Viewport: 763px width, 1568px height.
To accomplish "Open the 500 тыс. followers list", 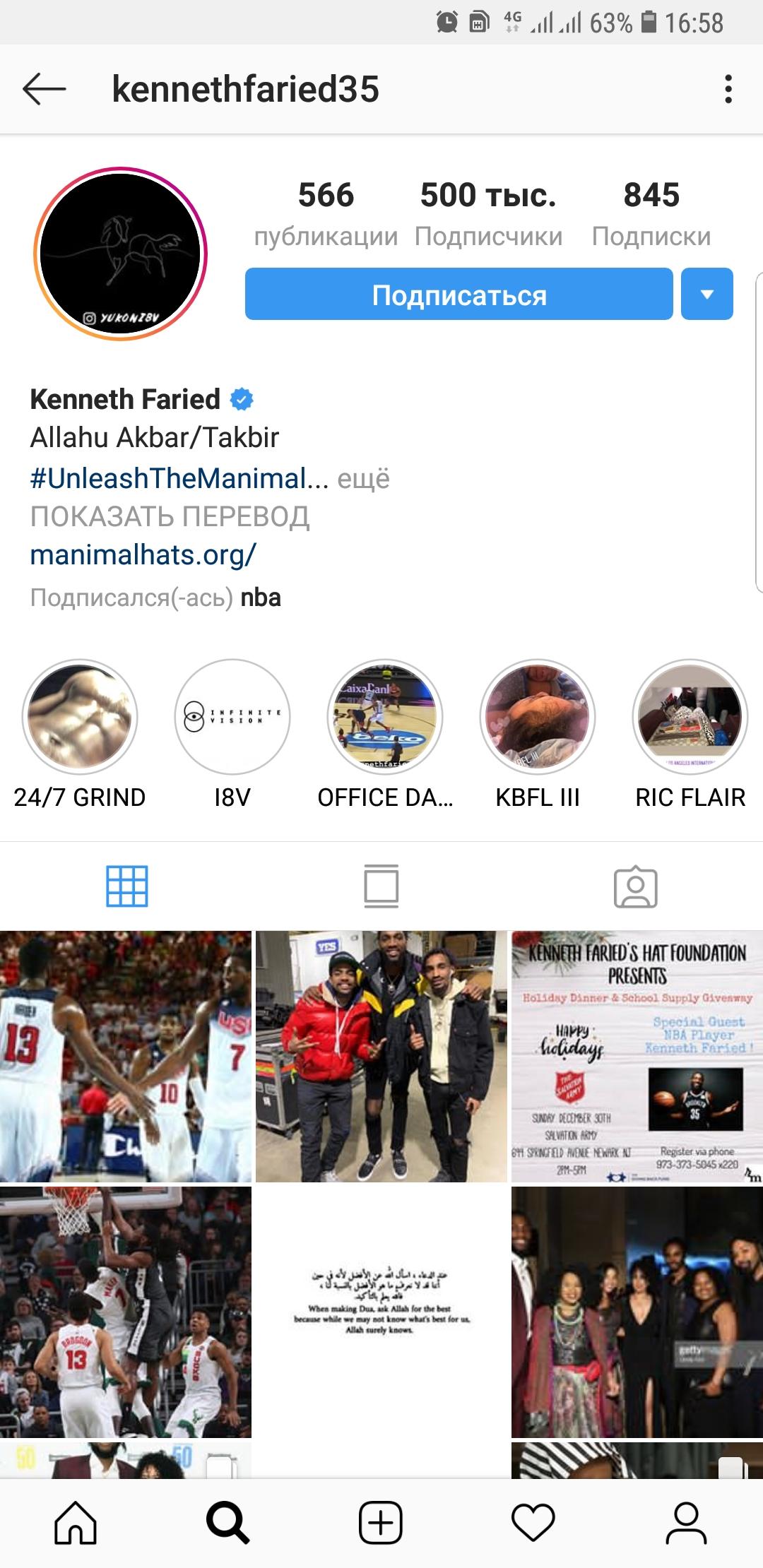I will click(x=488, y=214).
